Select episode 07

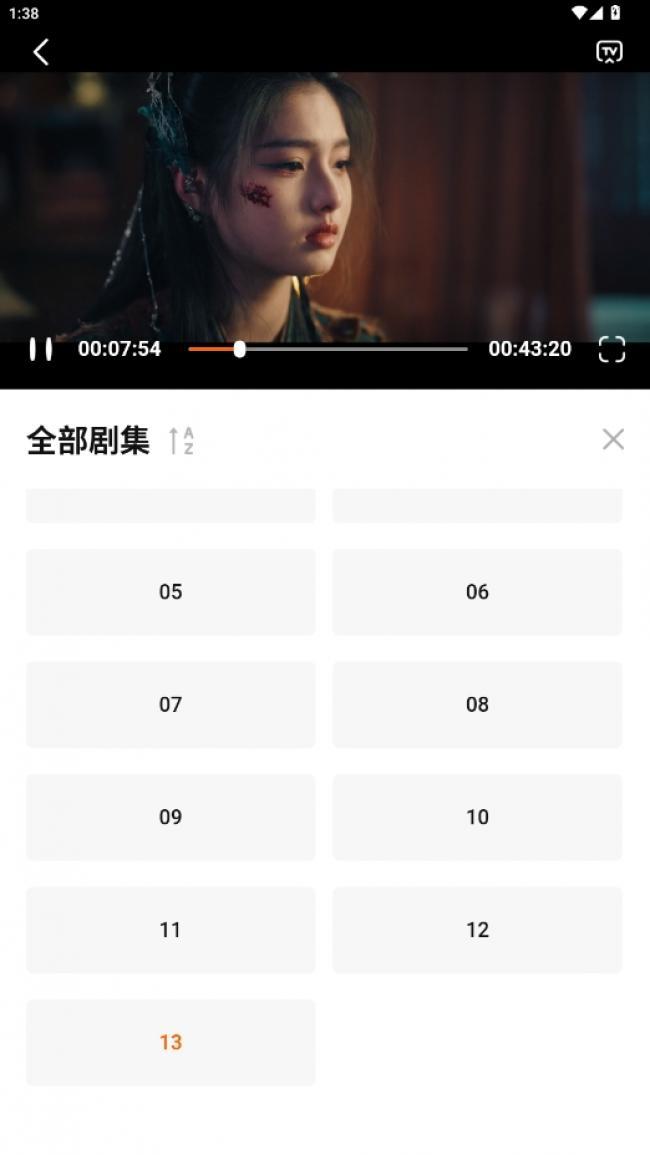click(x=171, y=704)
